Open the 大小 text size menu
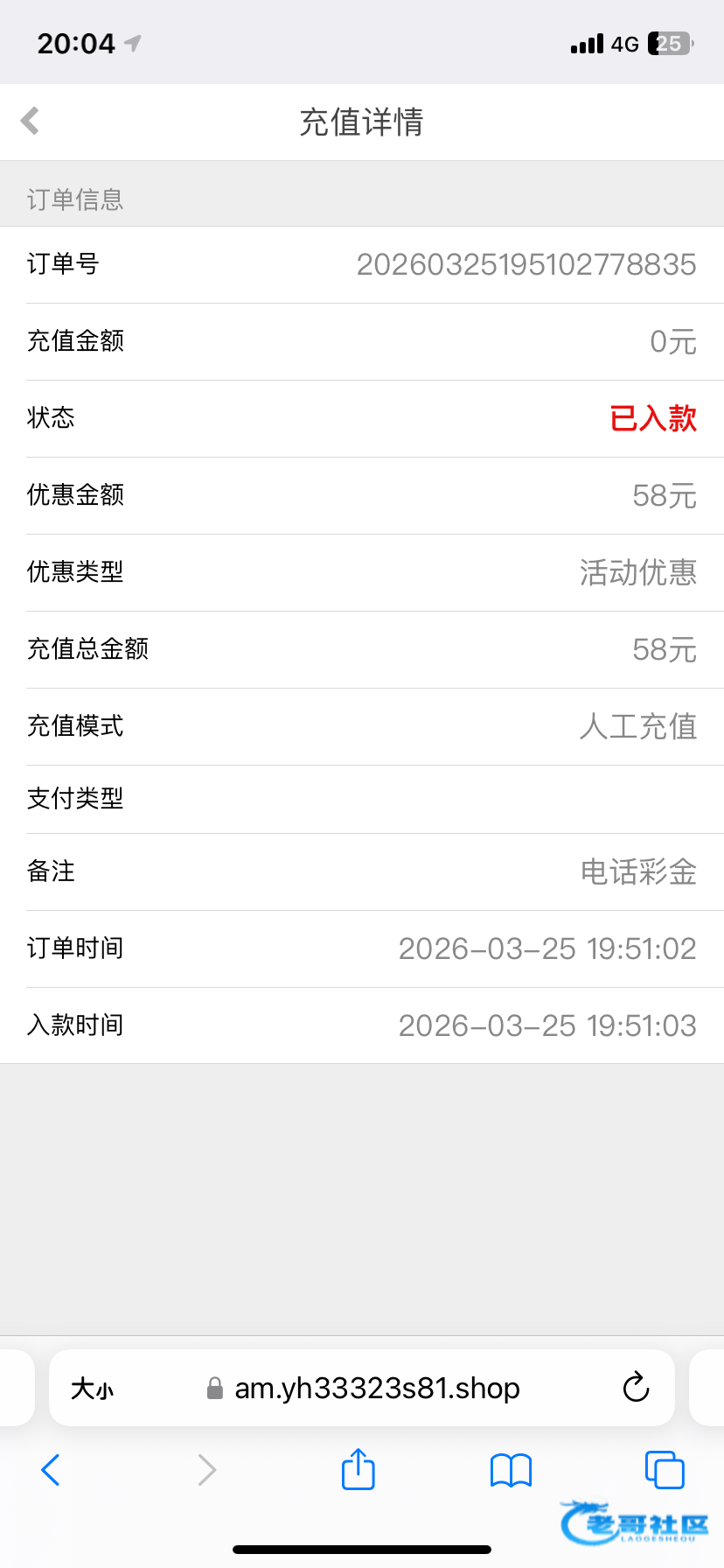 pyautogui.click(x=92, y=1389)
